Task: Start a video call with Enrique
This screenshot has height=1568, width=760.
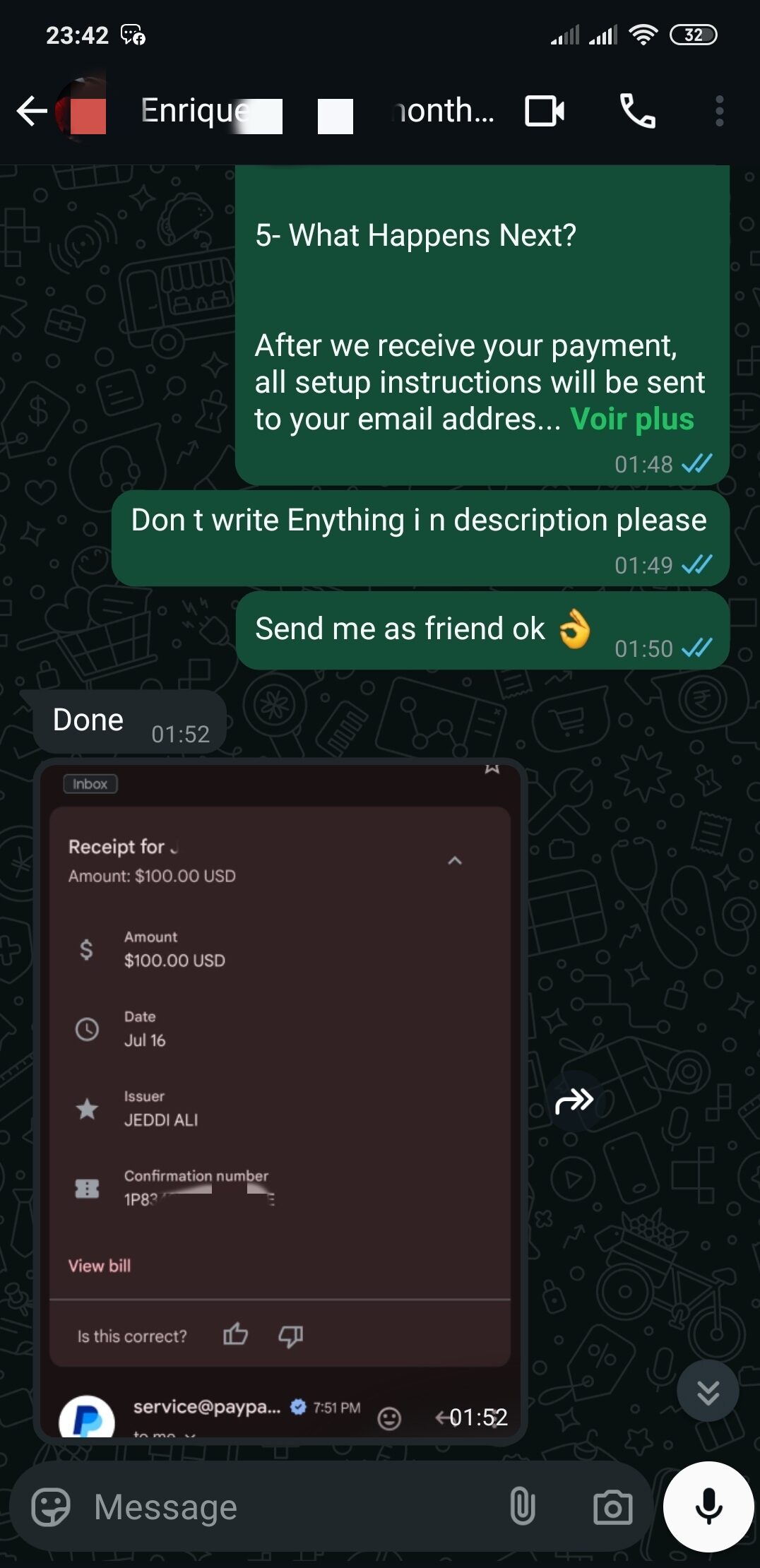Action: pyautogui.click(x=545, y=111)
